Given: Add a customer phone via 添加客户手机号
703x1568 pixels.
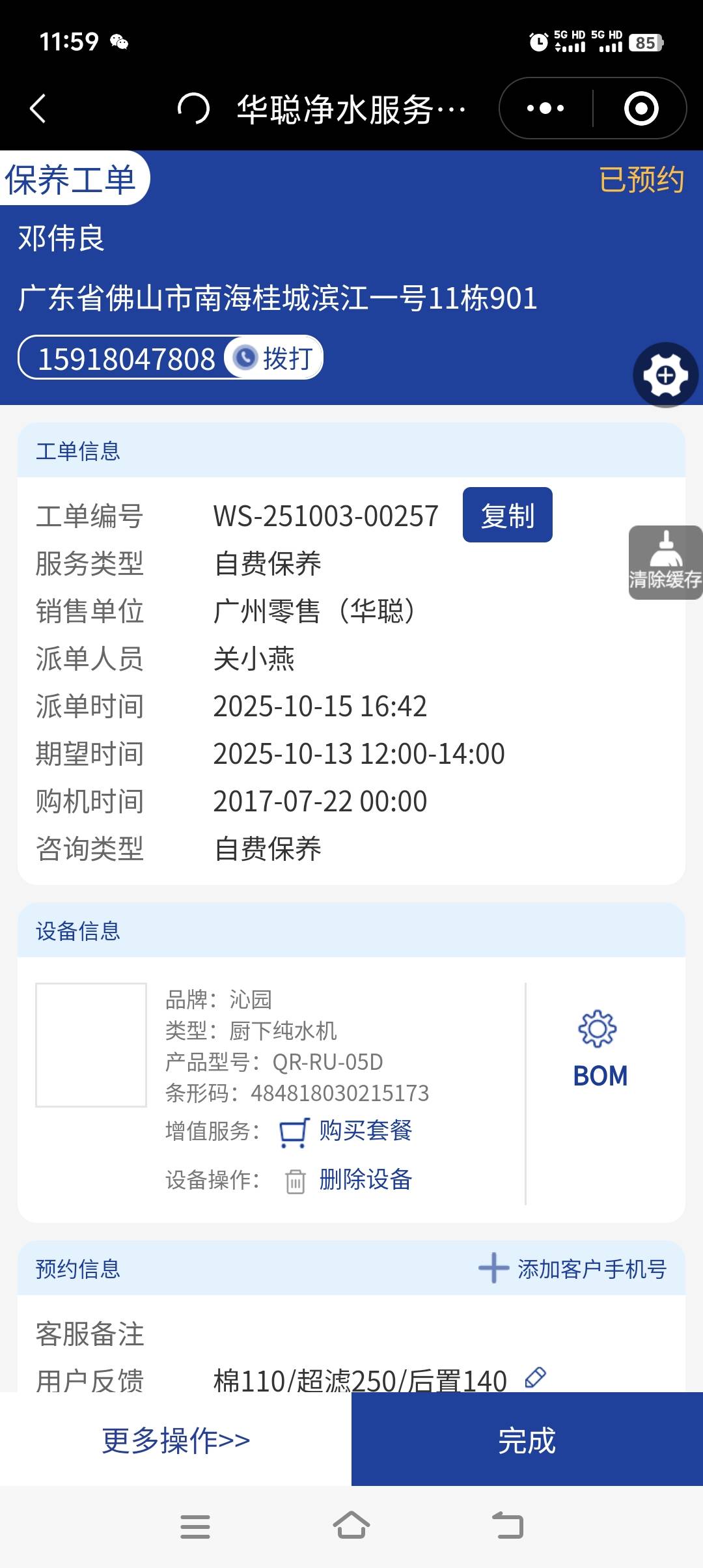Looking at the screenshot, I should pos(573,1268).
